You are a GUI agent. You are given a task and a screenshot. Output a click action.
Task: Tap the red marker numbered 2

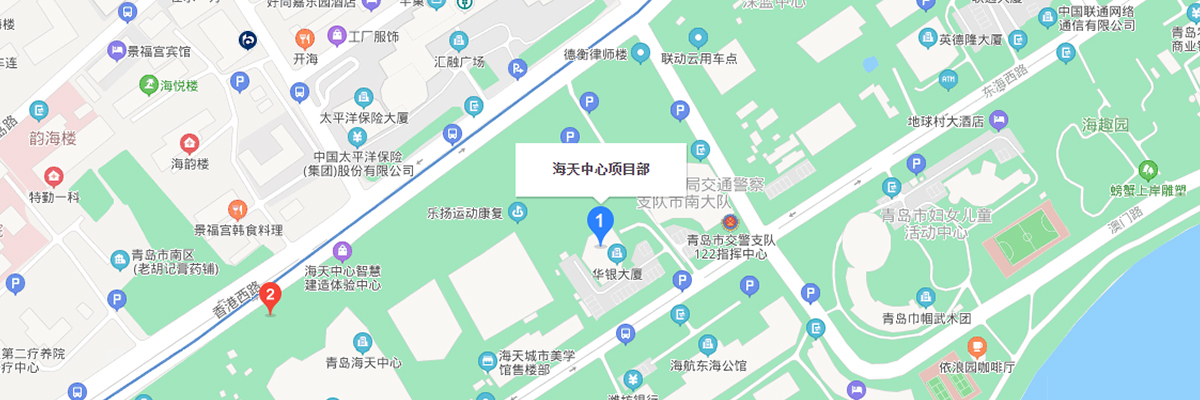270,297
